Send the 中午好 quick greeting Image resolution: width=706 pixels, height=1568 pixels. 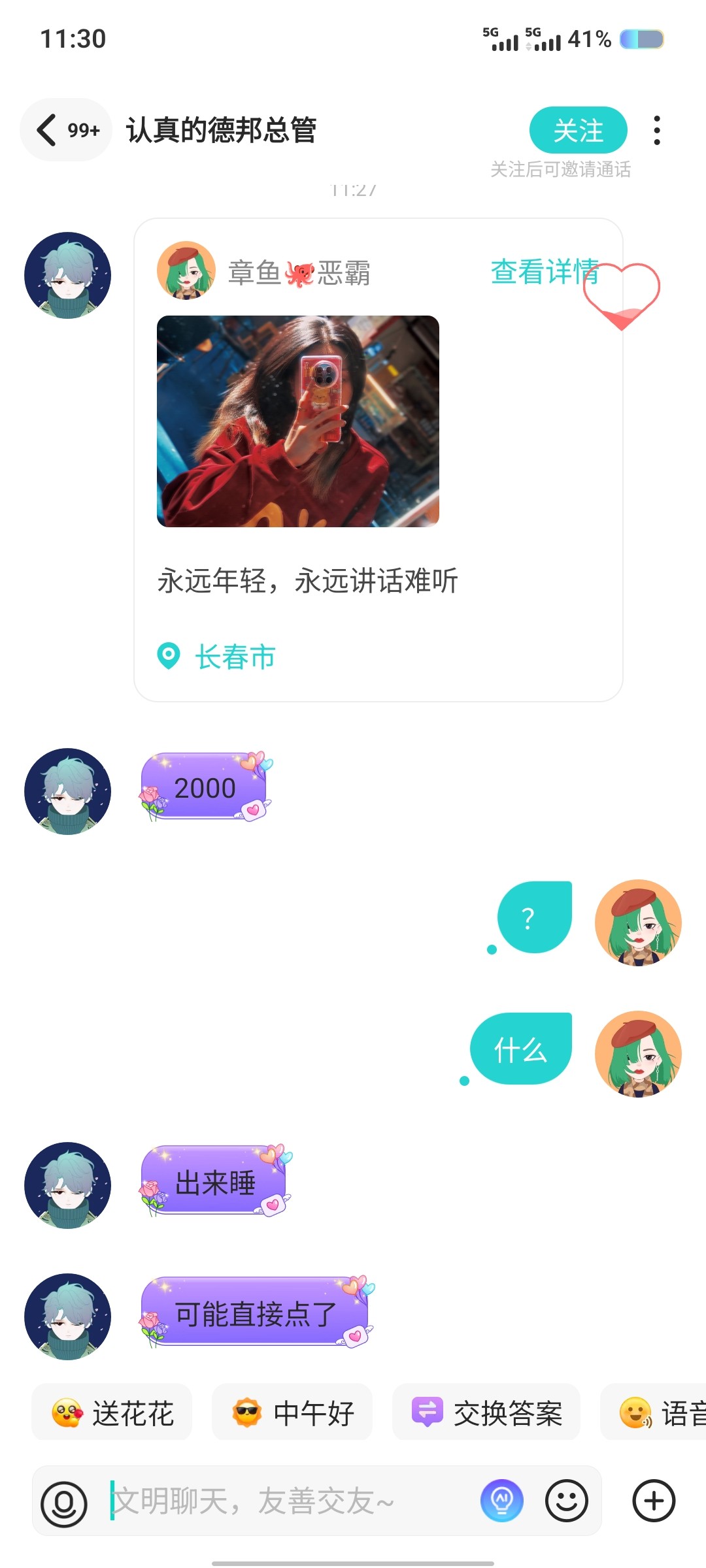(292, 1413)
